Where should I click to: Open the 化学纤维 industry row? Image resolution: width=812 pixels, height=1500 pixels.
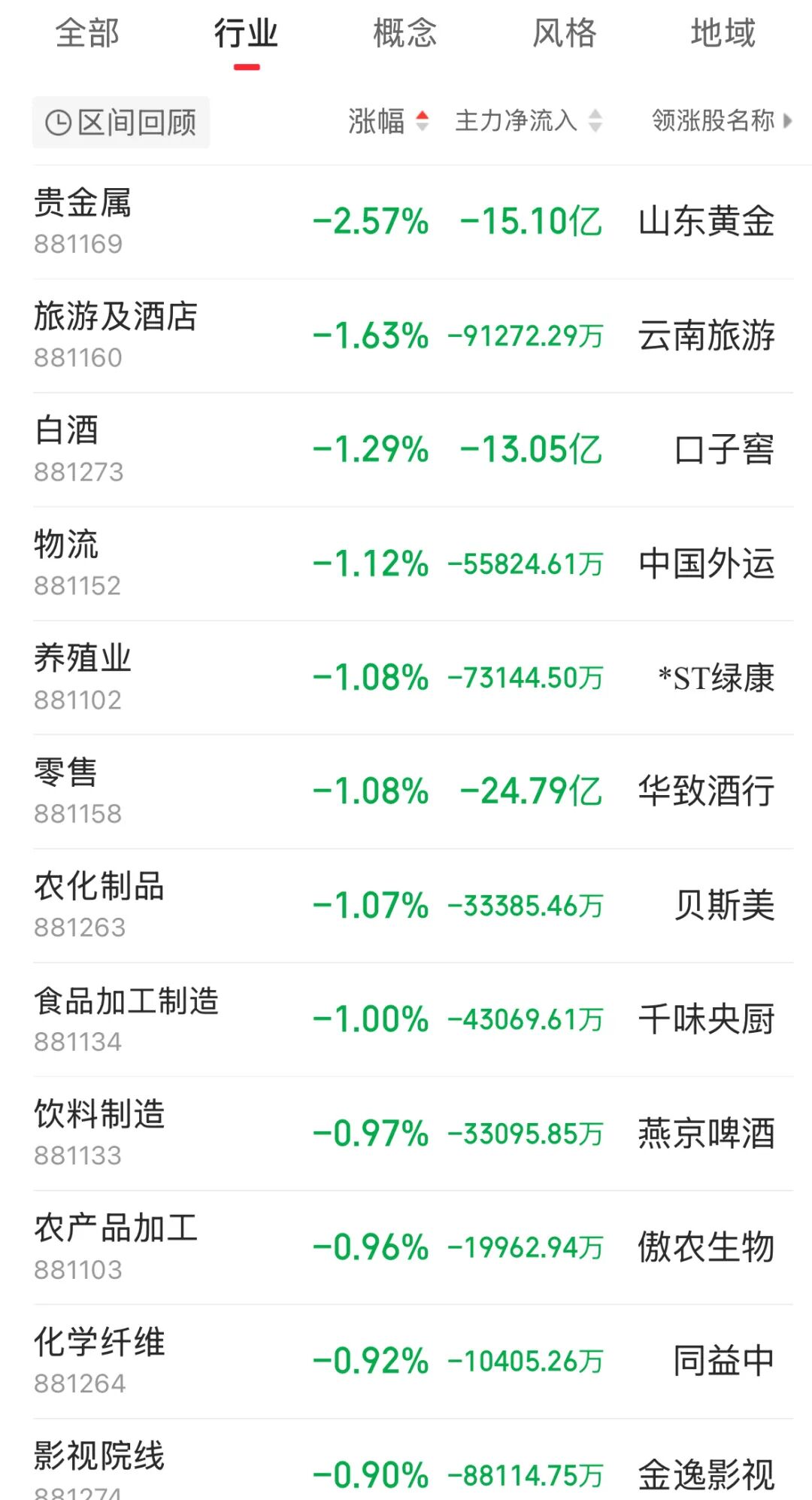click(413, 1362)
